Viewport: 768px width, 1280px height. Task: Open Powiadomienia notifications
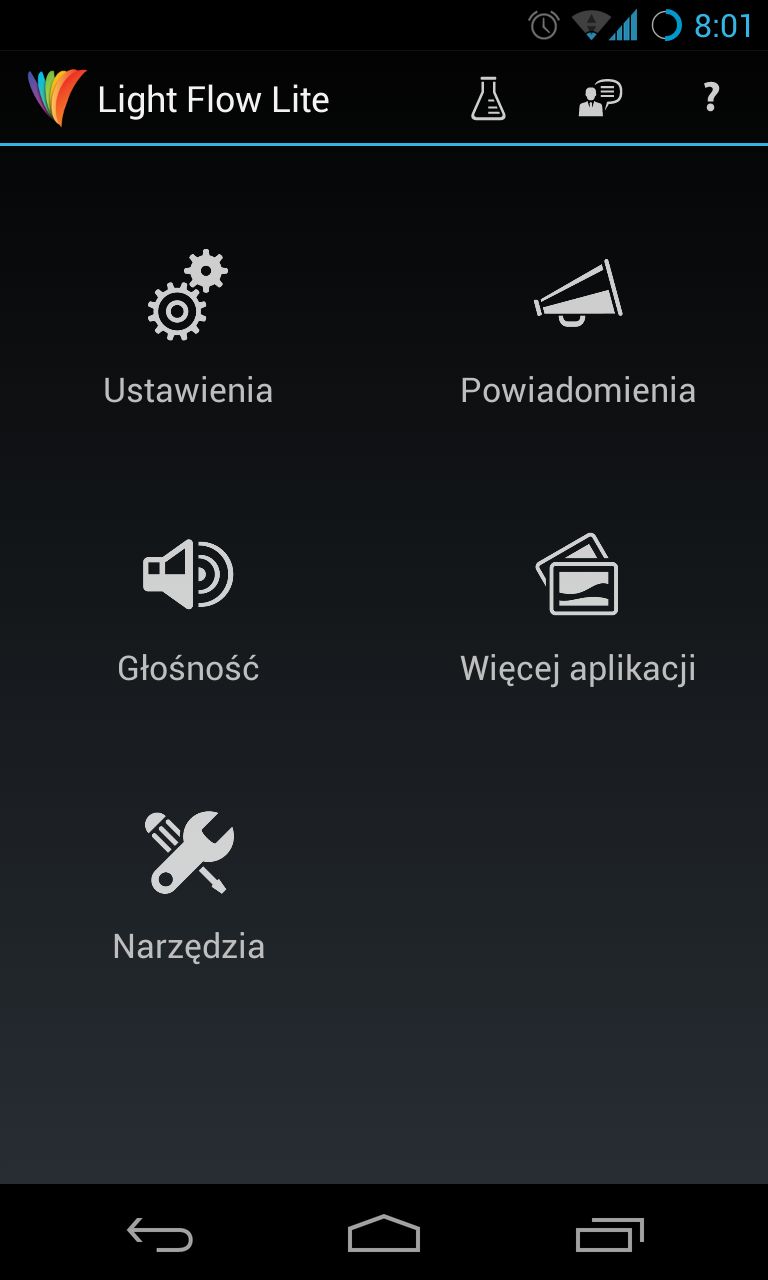(x=578, y=332)
